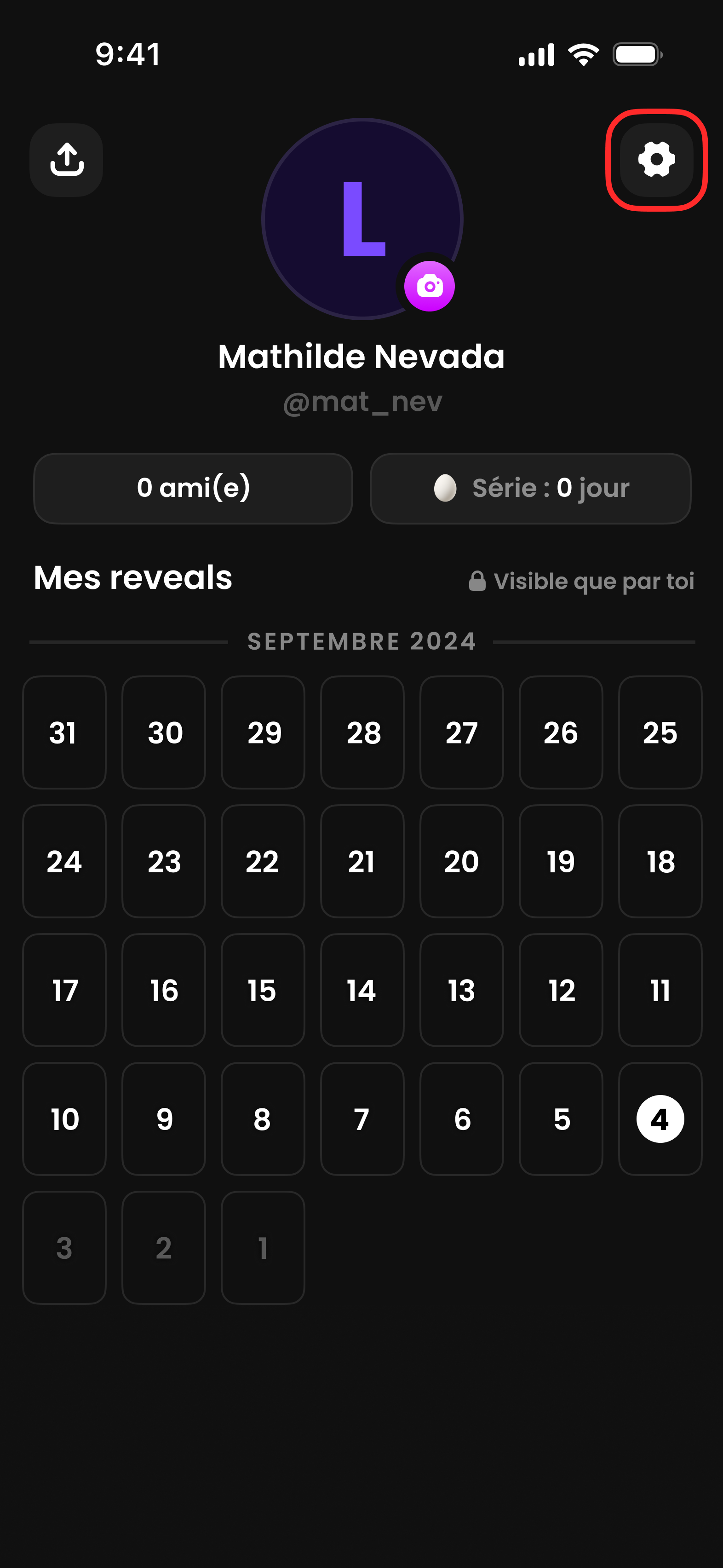The width and height of the screenshot is (723, 1568).
Task: Select day 25 in the calendar
Action: 660,732
